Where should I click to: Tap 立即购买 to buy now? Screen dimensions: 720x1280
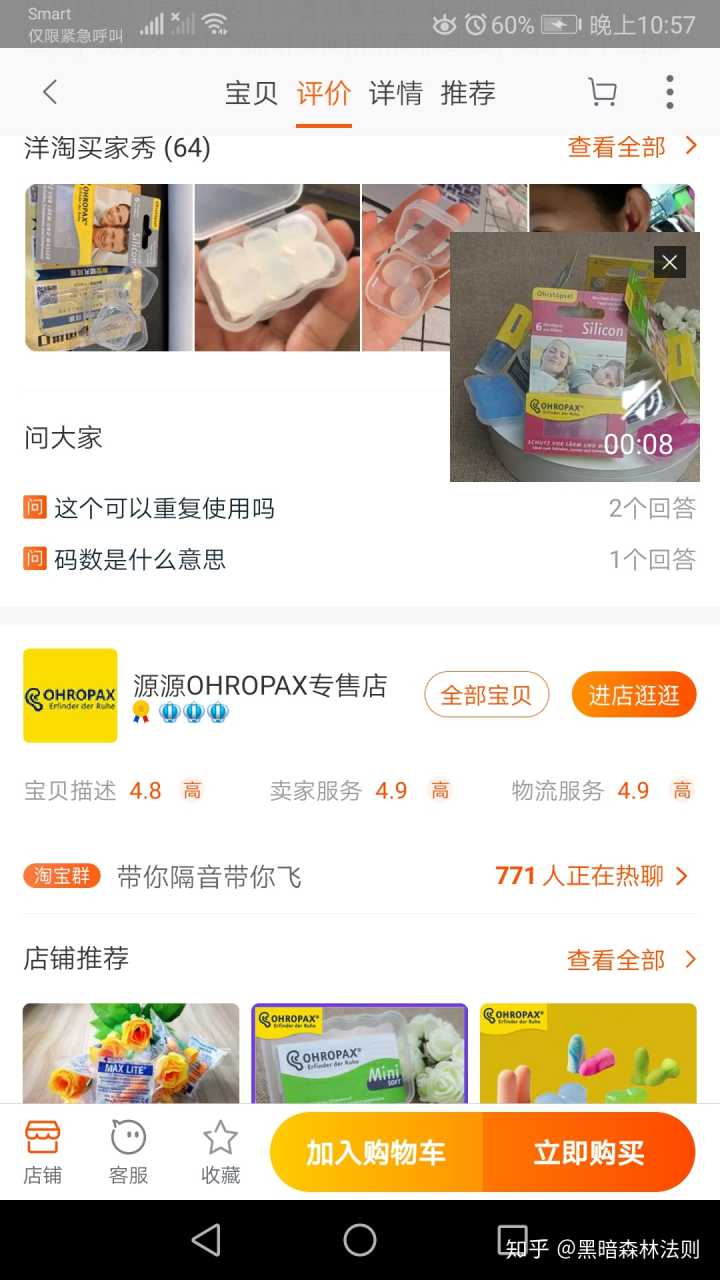pos(589,1152)
